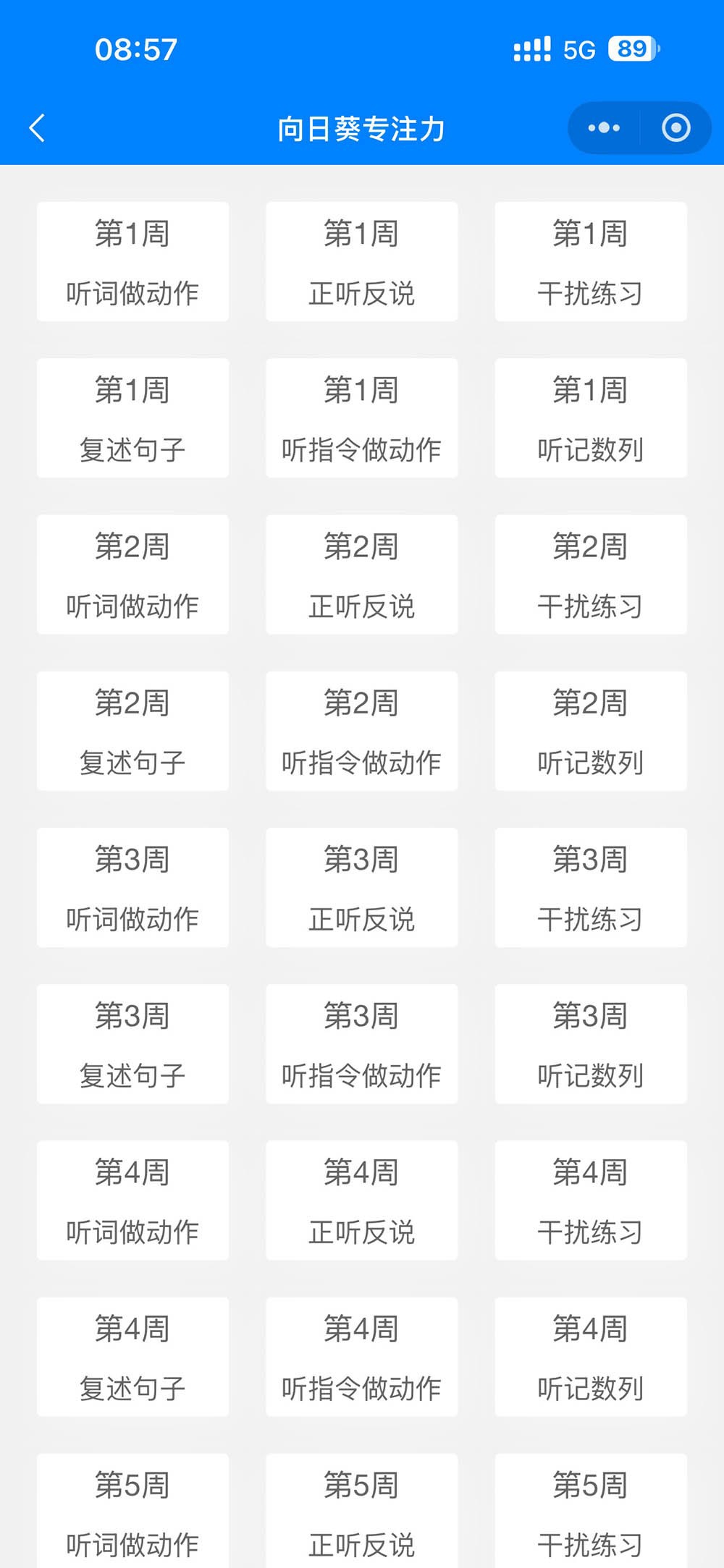Select the 第1周 正听反说 exercise
The width and height of the screenshot is (724, 1568).
pos(361,262)
